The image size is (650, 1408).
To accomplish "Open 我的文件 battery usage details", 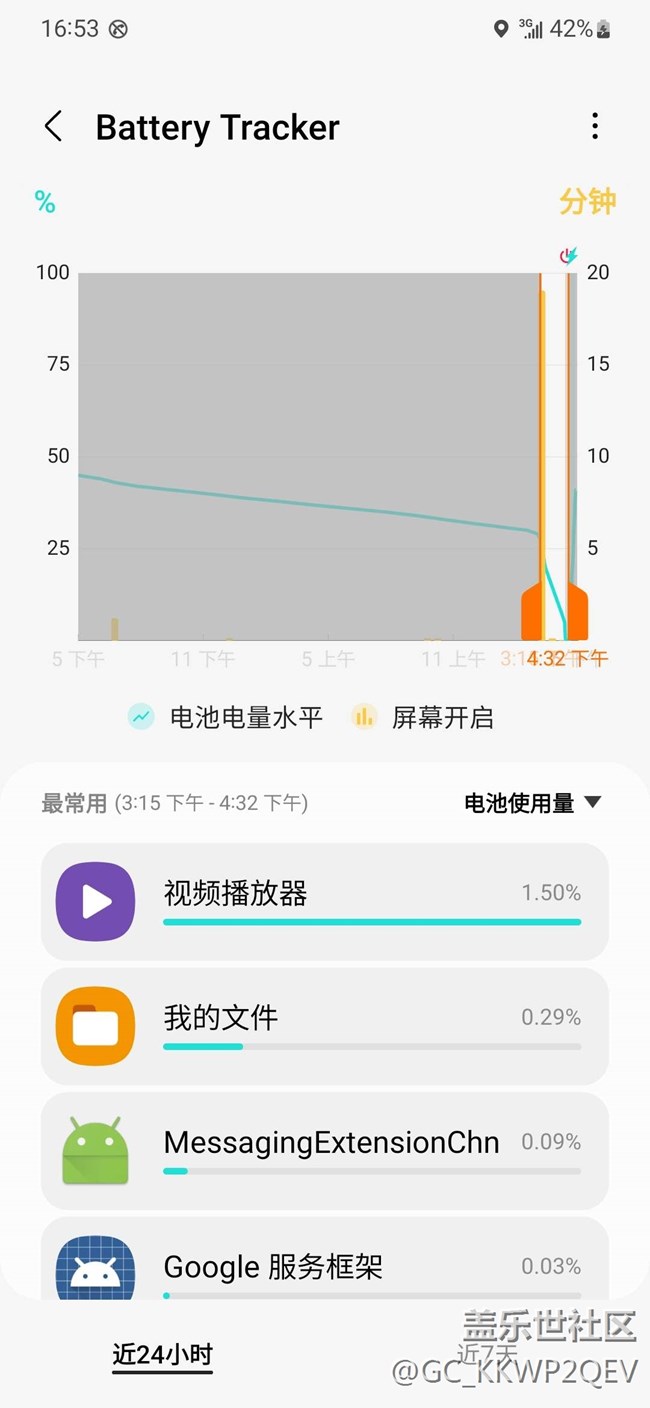I will coord(324,1026).
